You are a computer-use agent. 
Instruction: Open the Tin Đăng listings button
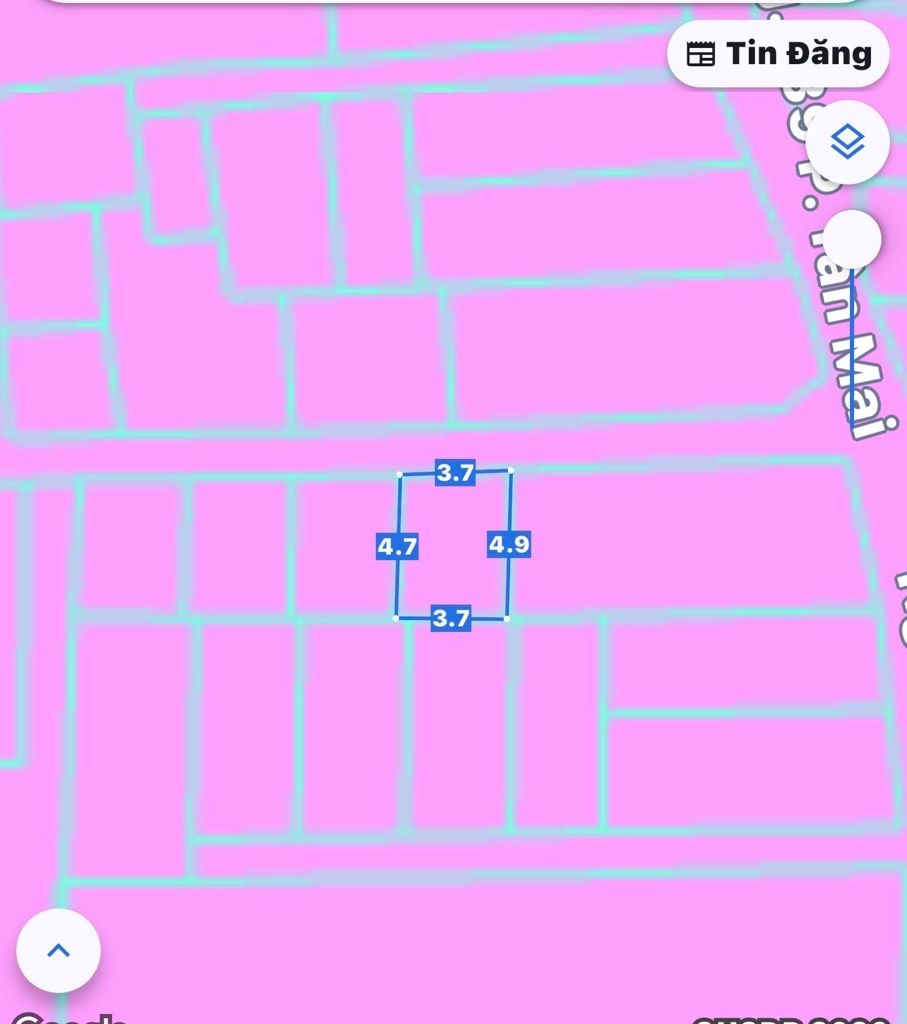pos(778,54)
